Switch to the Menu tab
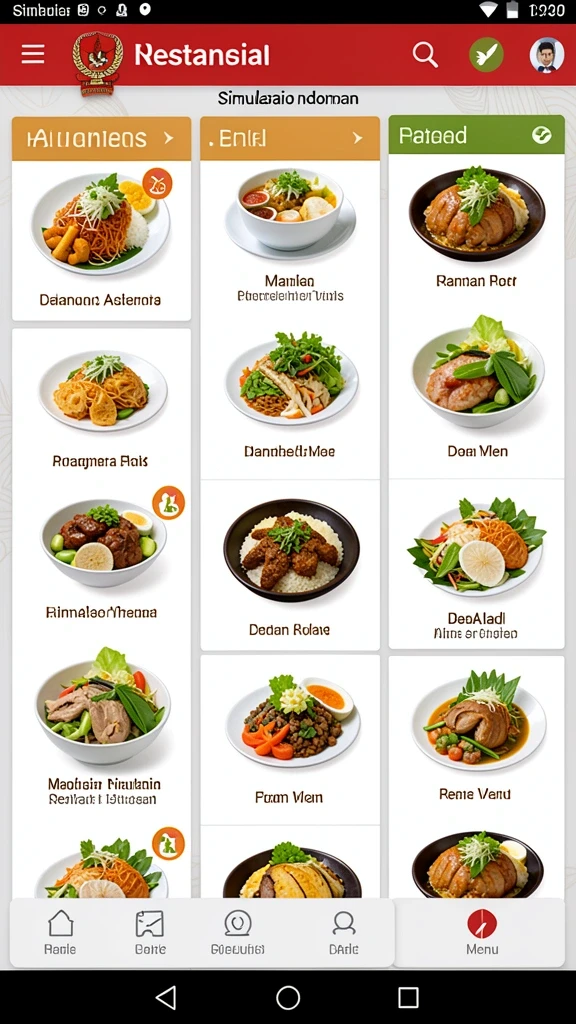 point(482,933)
